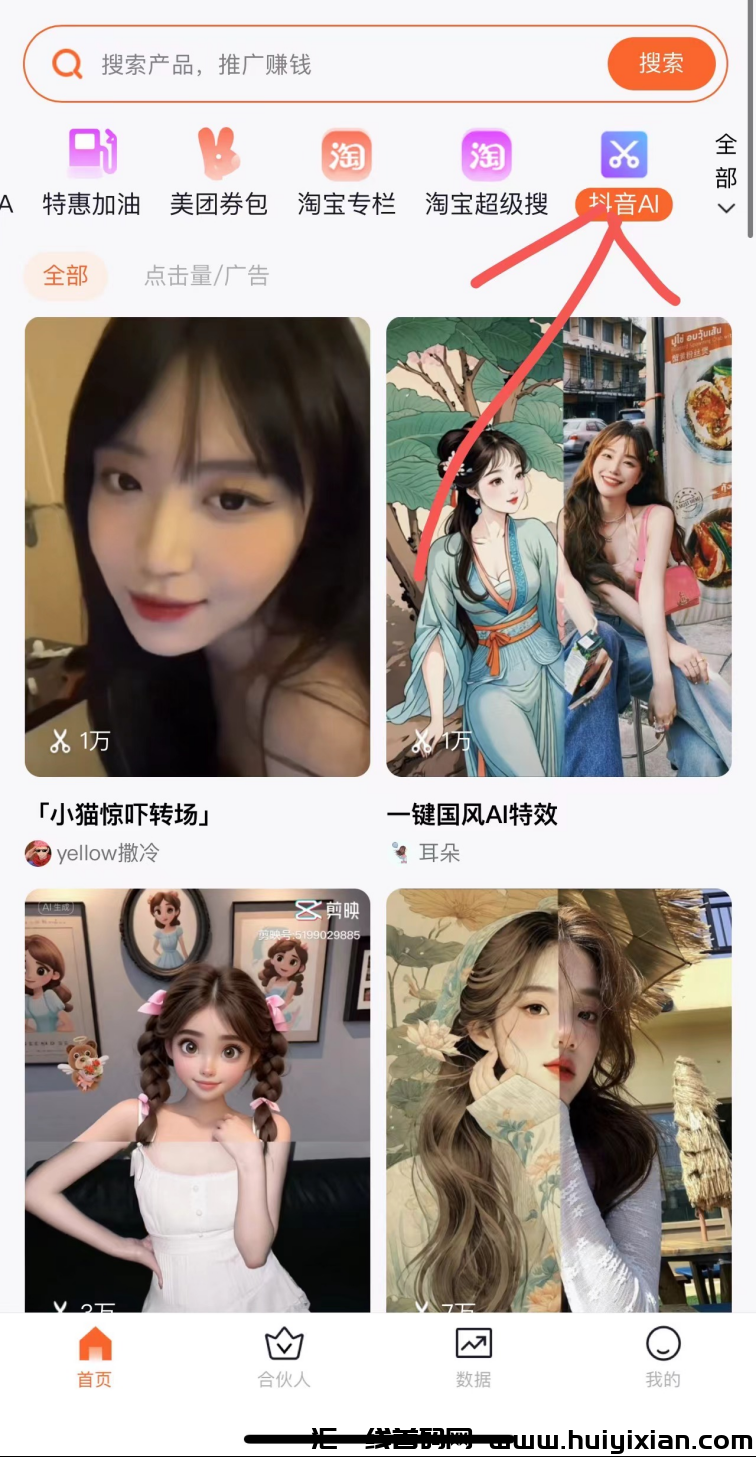Image resolution: width=756 pixels, height=1457 pixels.
Task: Go to the 淘宝专栏 category
Action: (346, 173)
